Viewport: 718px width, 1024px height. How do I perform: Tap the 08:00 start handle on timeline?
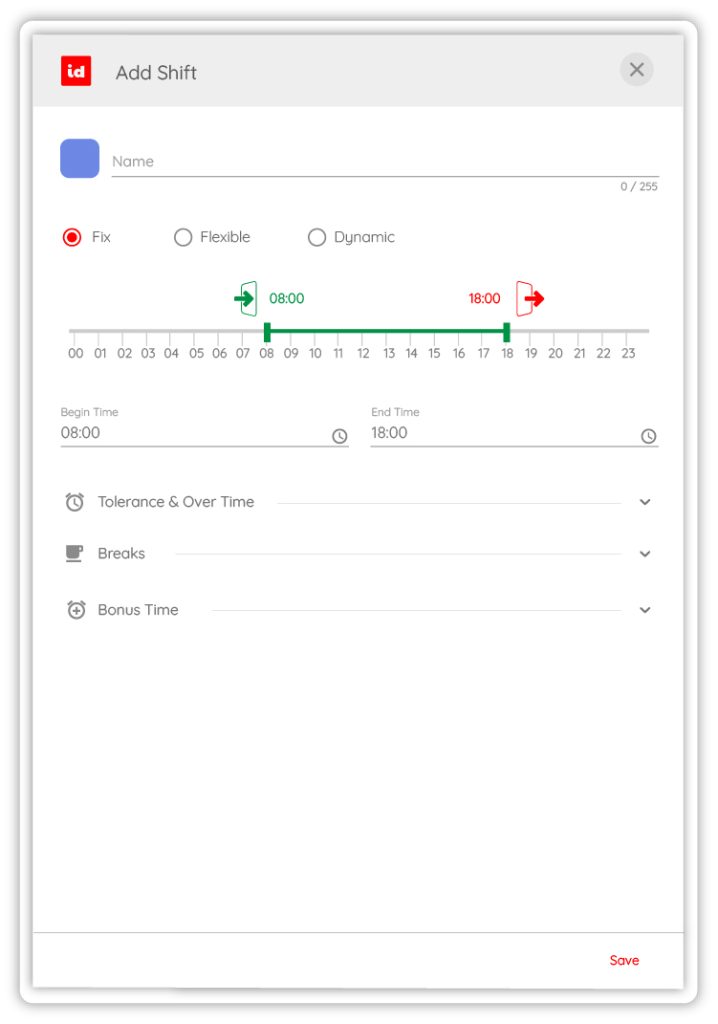pos(267,331)
